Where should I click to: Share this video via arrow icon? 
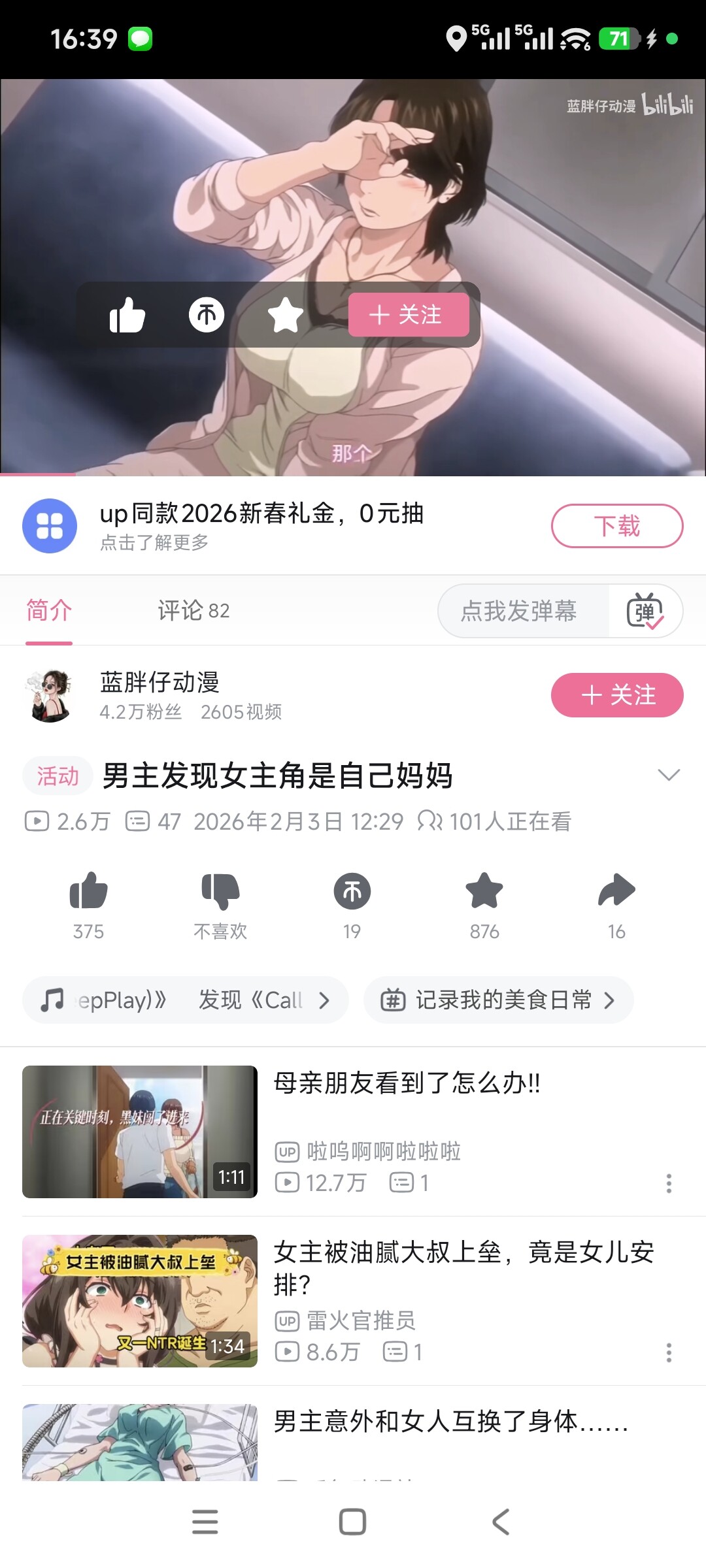click(616, 892)
